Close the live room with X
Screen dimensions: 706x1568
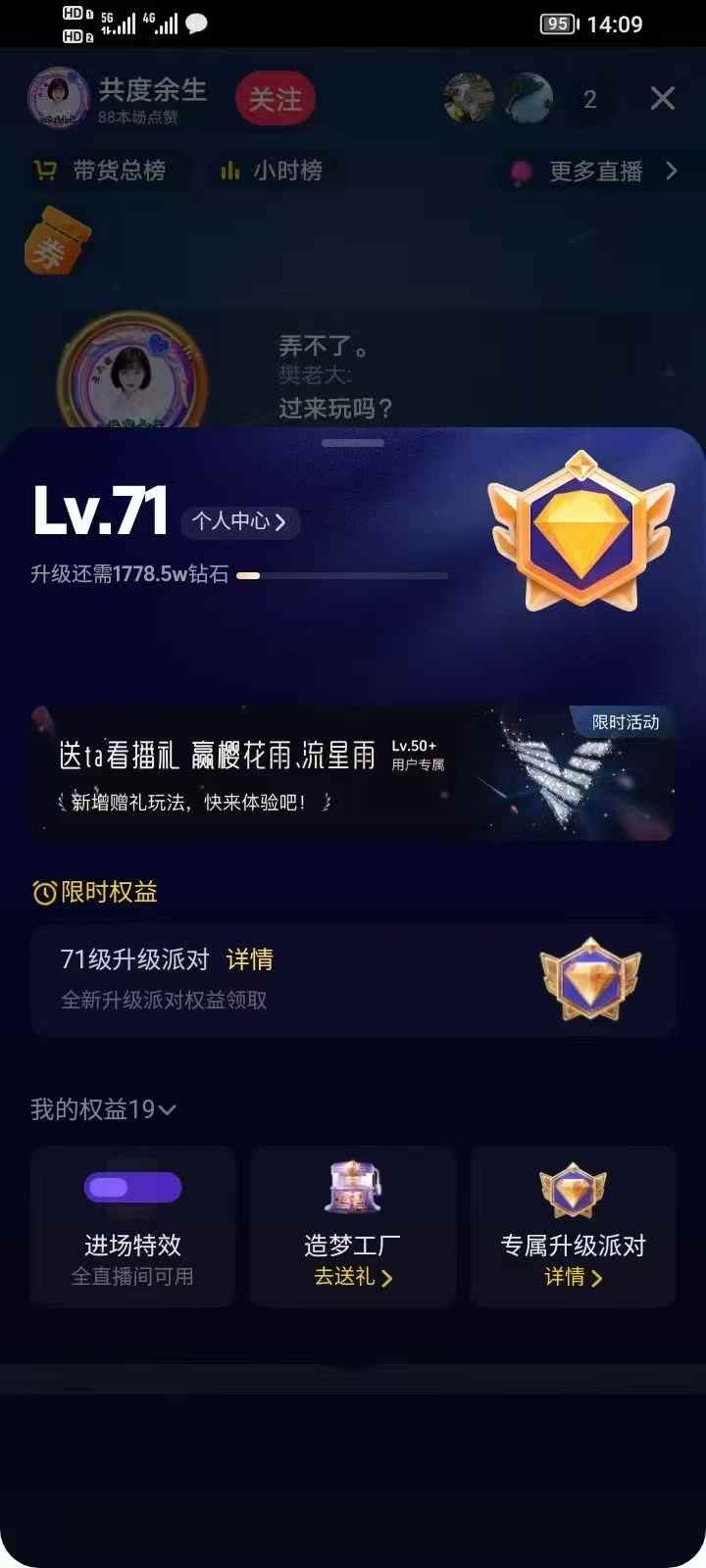coord(663,98)
